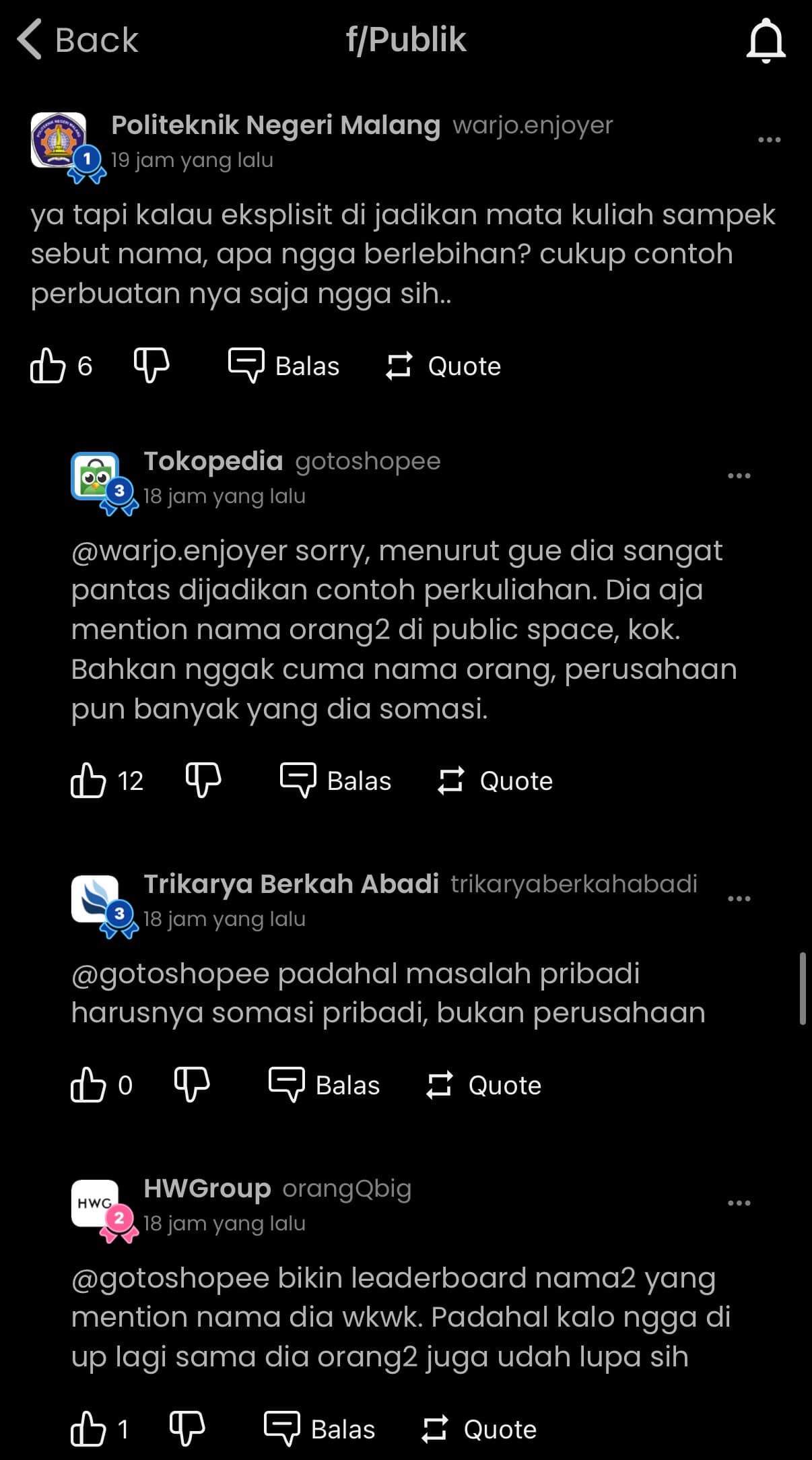Quote trikaryaberkahabadi's comment
812x1460 pixels.
[x=483, y=1085]
